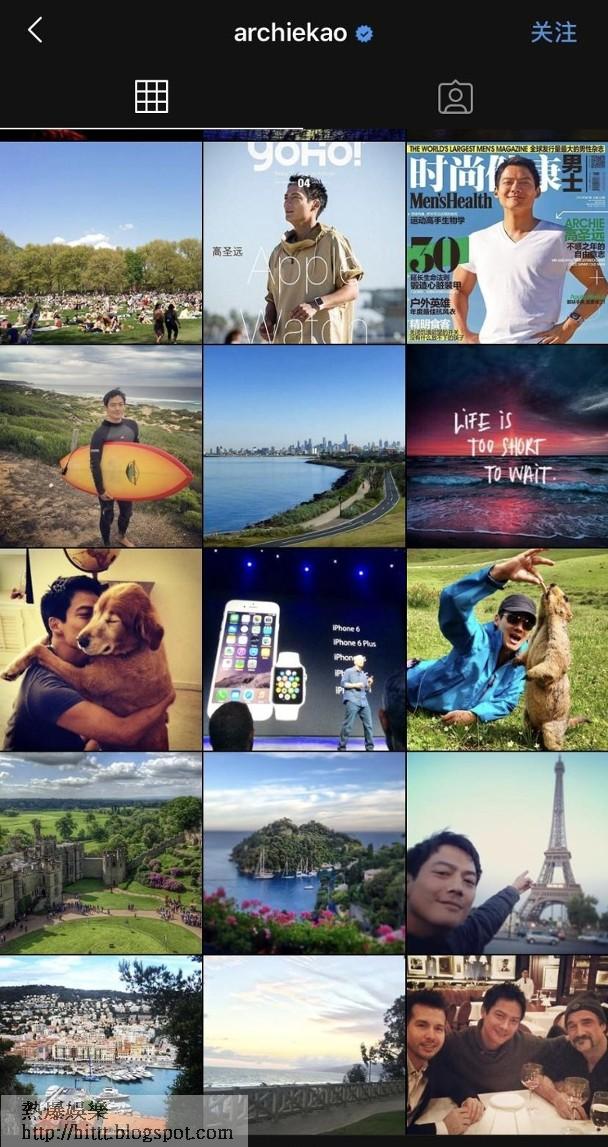Open the island with sailboats photo
Viewport: 608px width, 1147px height.
click(304, 853)
